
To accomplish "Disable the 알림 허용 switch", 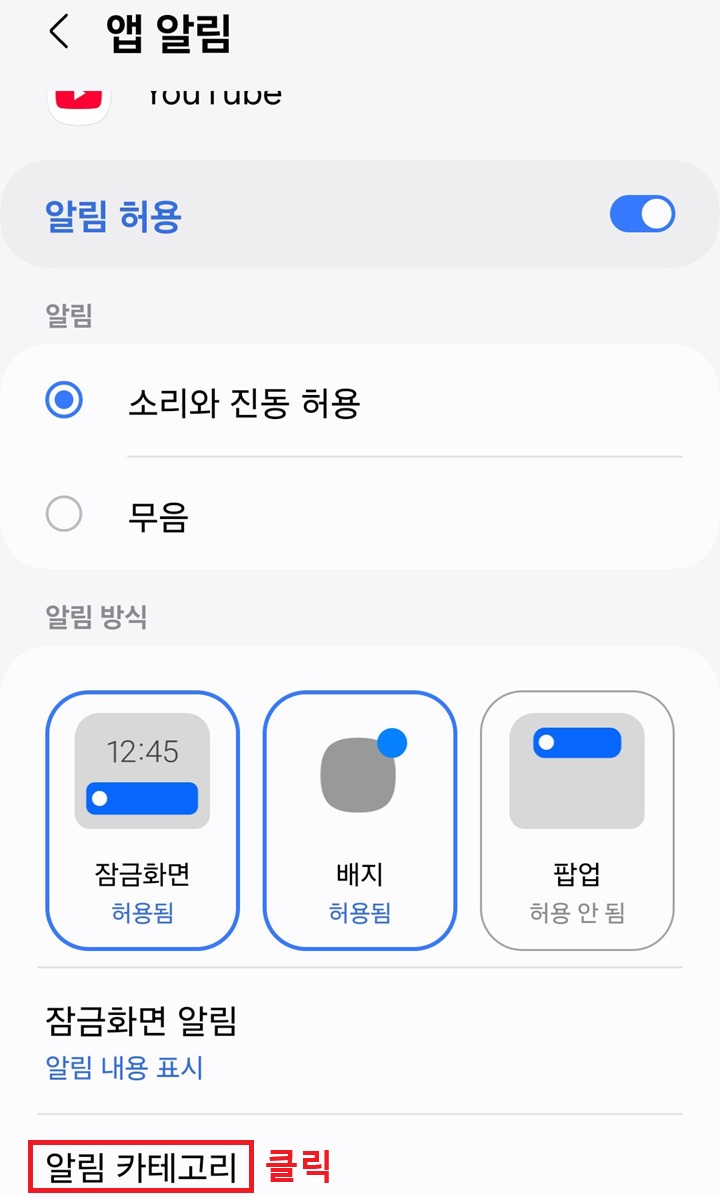I will click(x=641, y=213).
